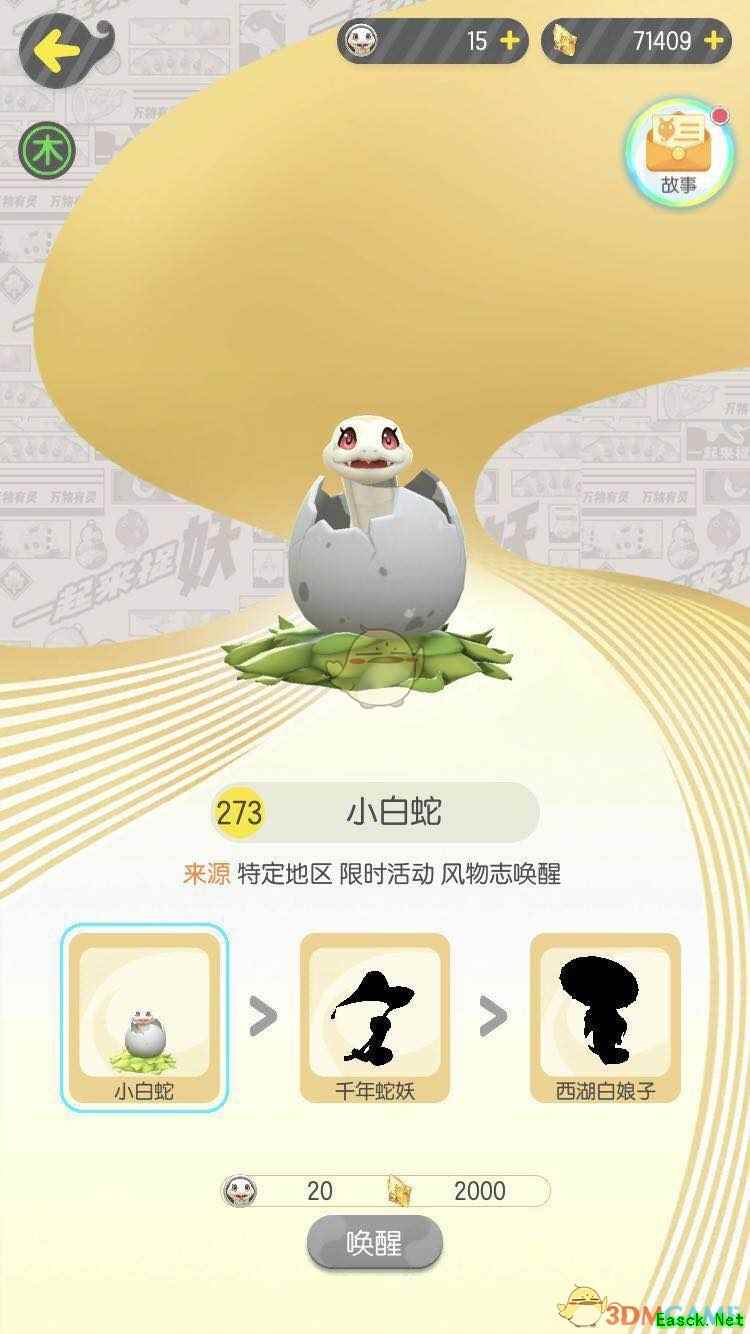Add more gold currency with plus
The image size is (750, 1334).
[713, 41]
